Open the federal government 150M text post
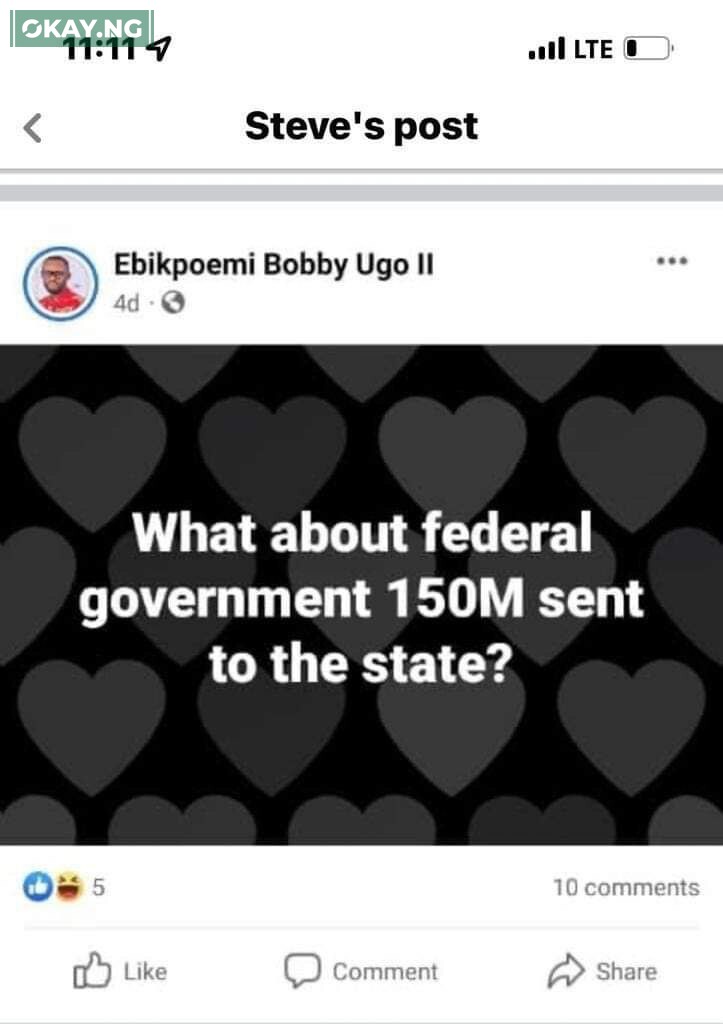Screen dimensions: 723x1024 (x=361, y=594)
